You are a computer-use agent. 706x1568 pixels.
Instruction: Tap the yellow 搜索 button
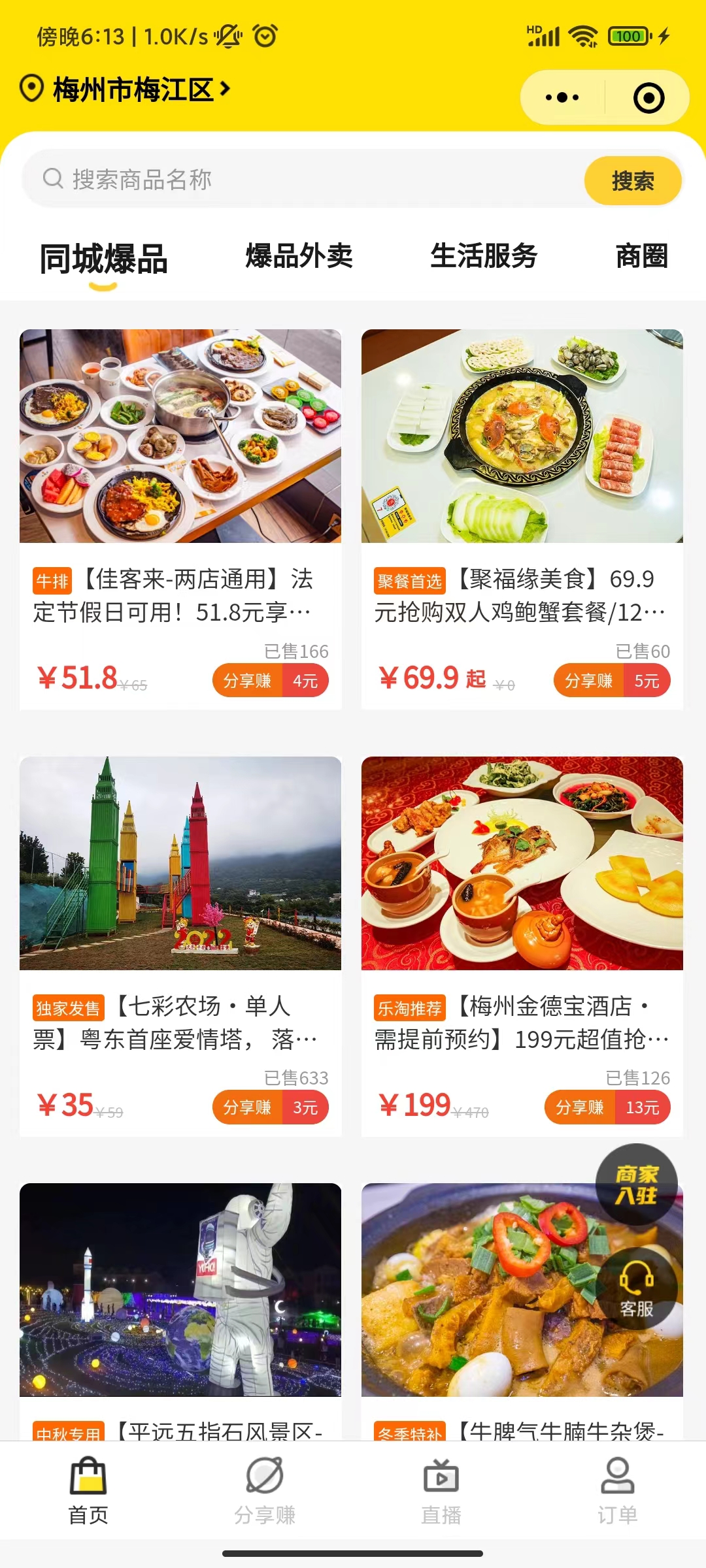point(632,181)
